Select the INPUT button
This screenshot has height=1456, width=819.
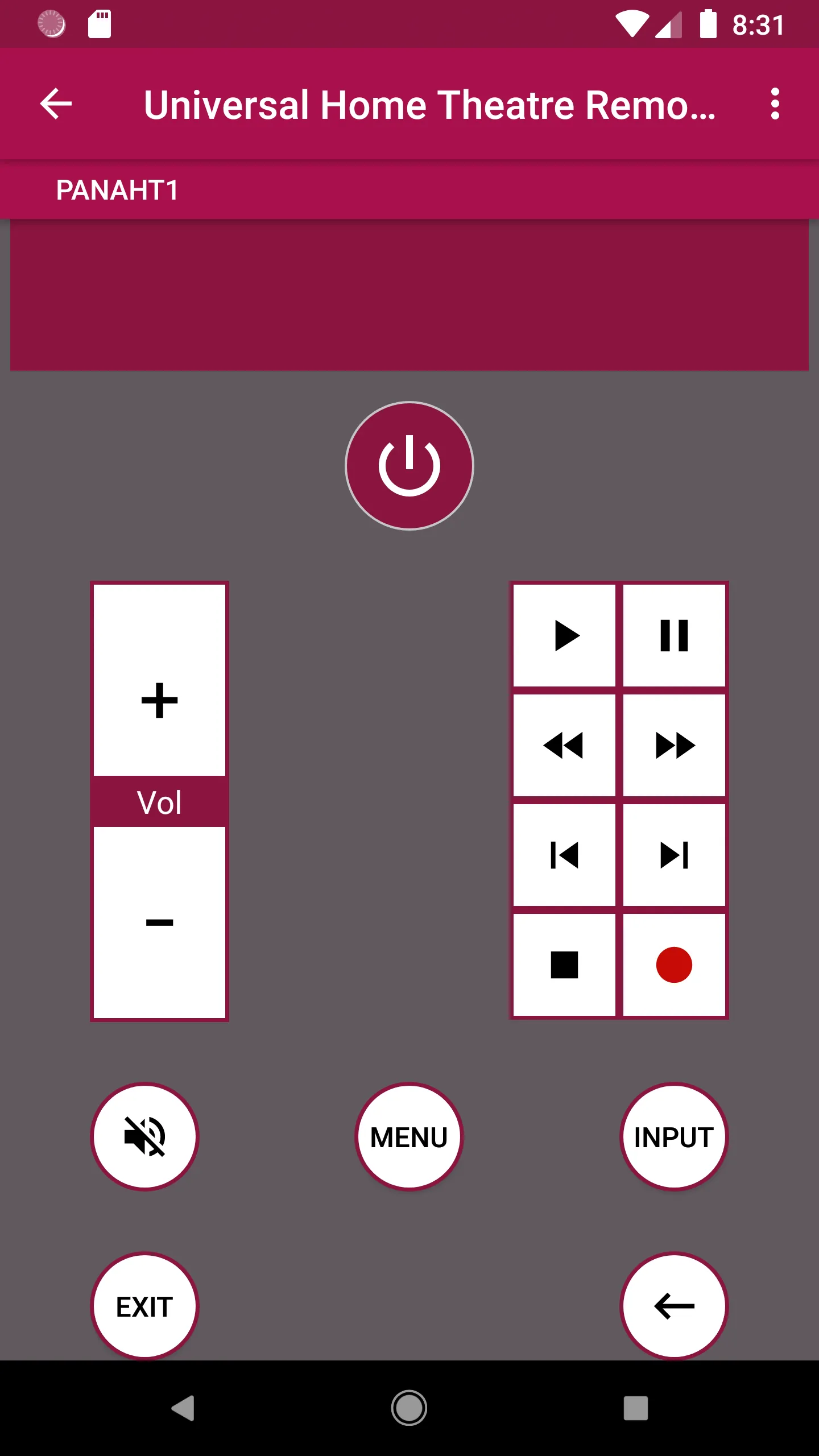(674, 1137)
